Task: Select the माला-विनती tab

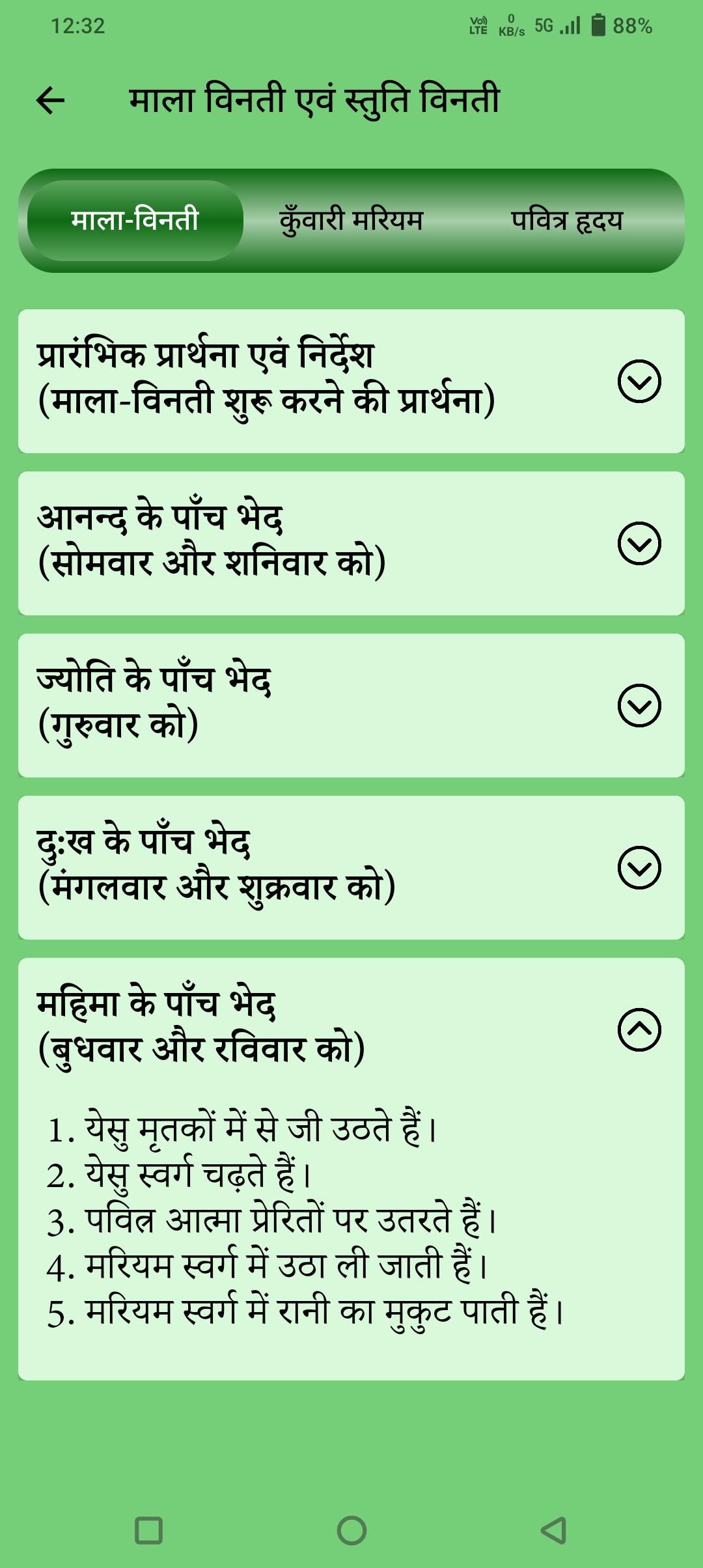Action: click(x=135, y=221)
